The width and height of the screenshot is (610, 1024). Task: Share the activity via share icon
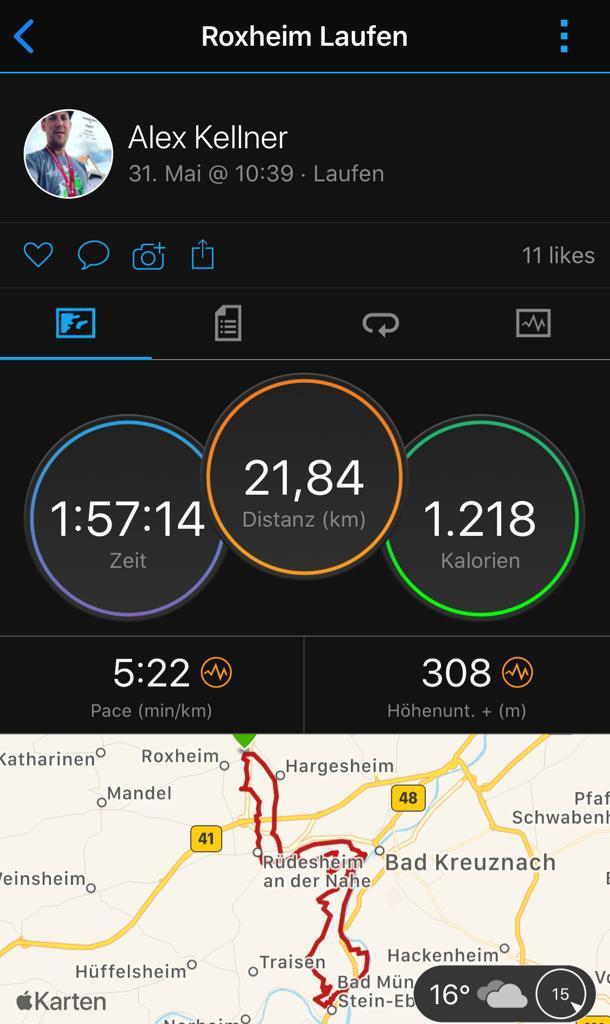203,254
